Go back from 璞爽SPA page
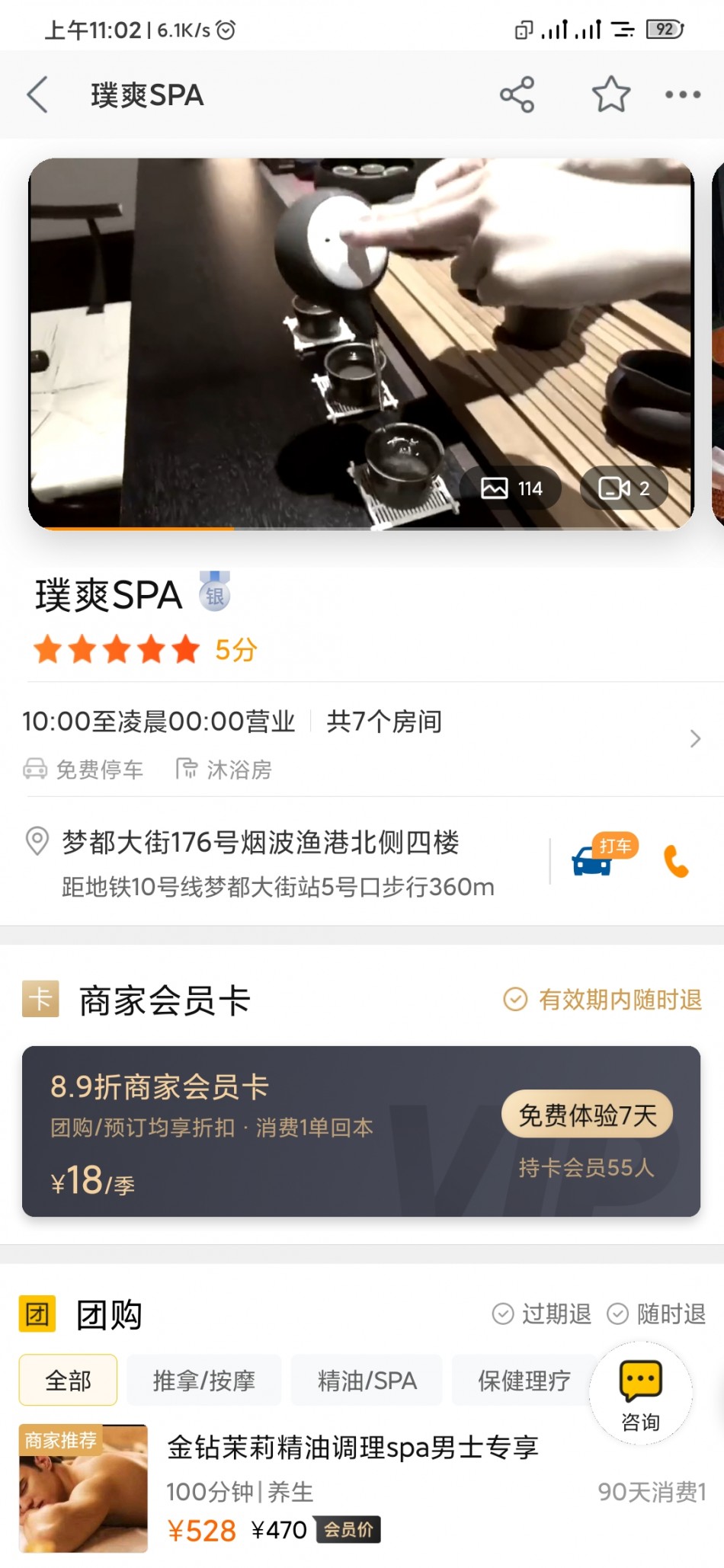The height and width of the screenshot is (1568, 724). click(x=37, y=95)
